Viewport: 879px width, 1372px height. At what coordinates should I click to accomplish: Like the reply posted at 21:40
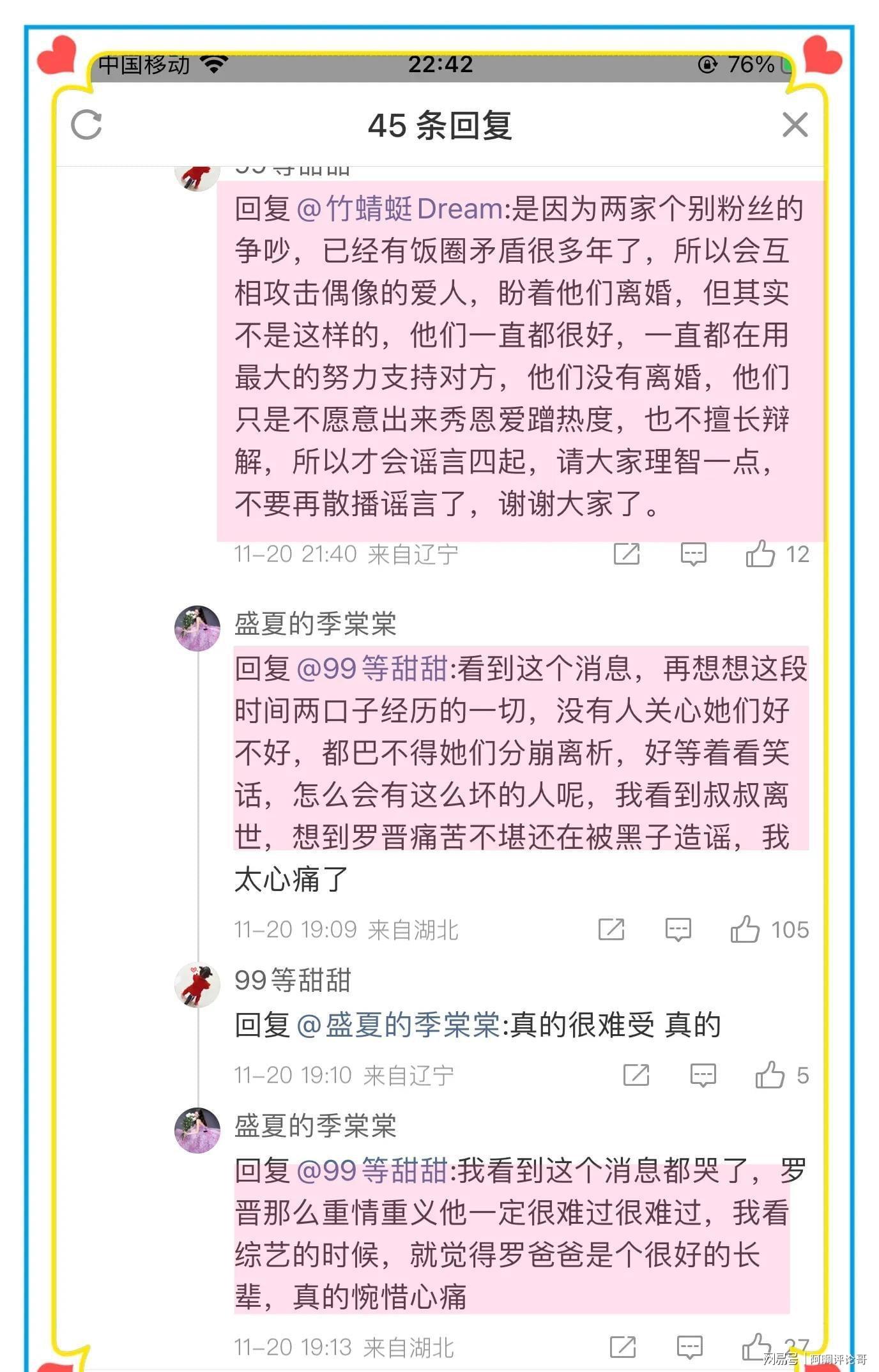[760, 554]
